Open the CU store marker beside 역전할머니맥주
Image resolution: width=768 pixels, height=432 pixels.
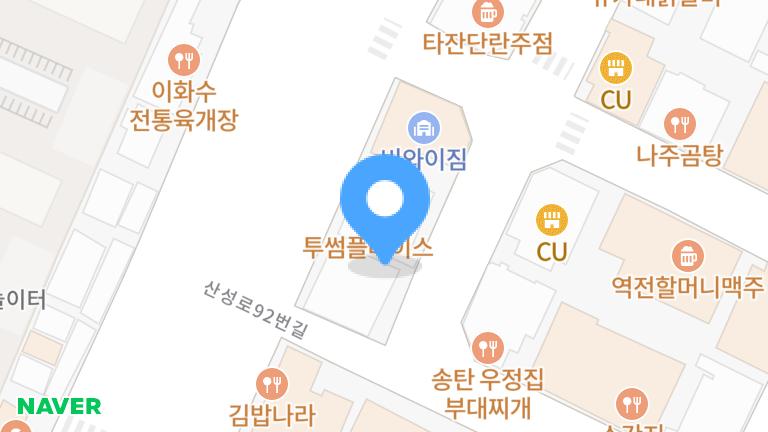click(x=551, y=219)
